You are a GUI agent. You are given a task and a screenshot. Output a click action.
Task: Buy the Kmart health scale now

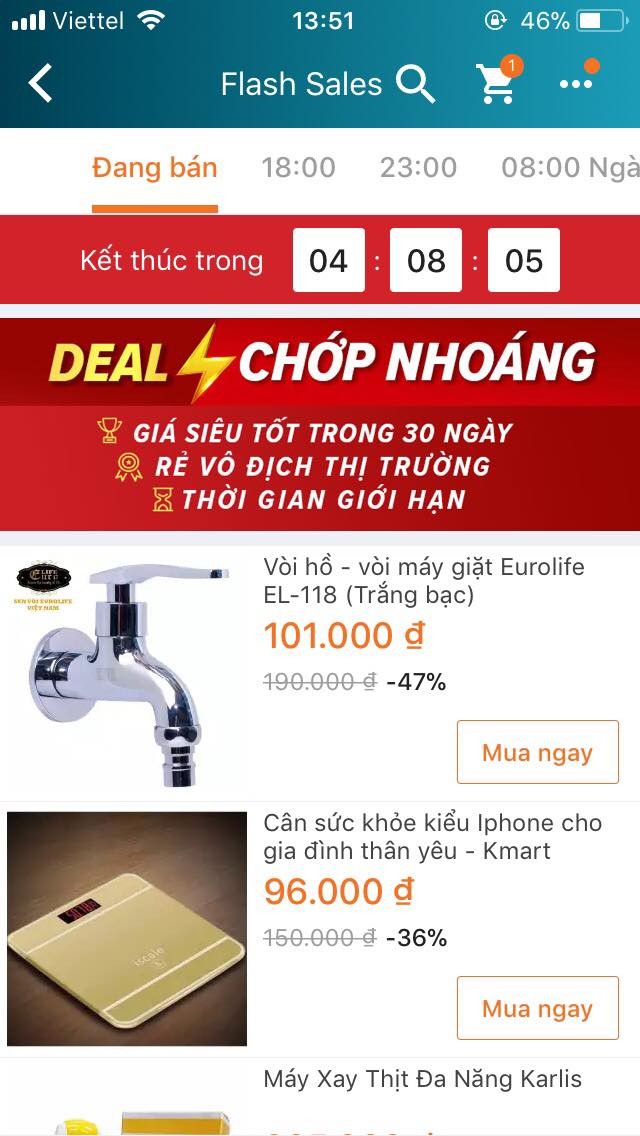click(x=537, y=1008)
